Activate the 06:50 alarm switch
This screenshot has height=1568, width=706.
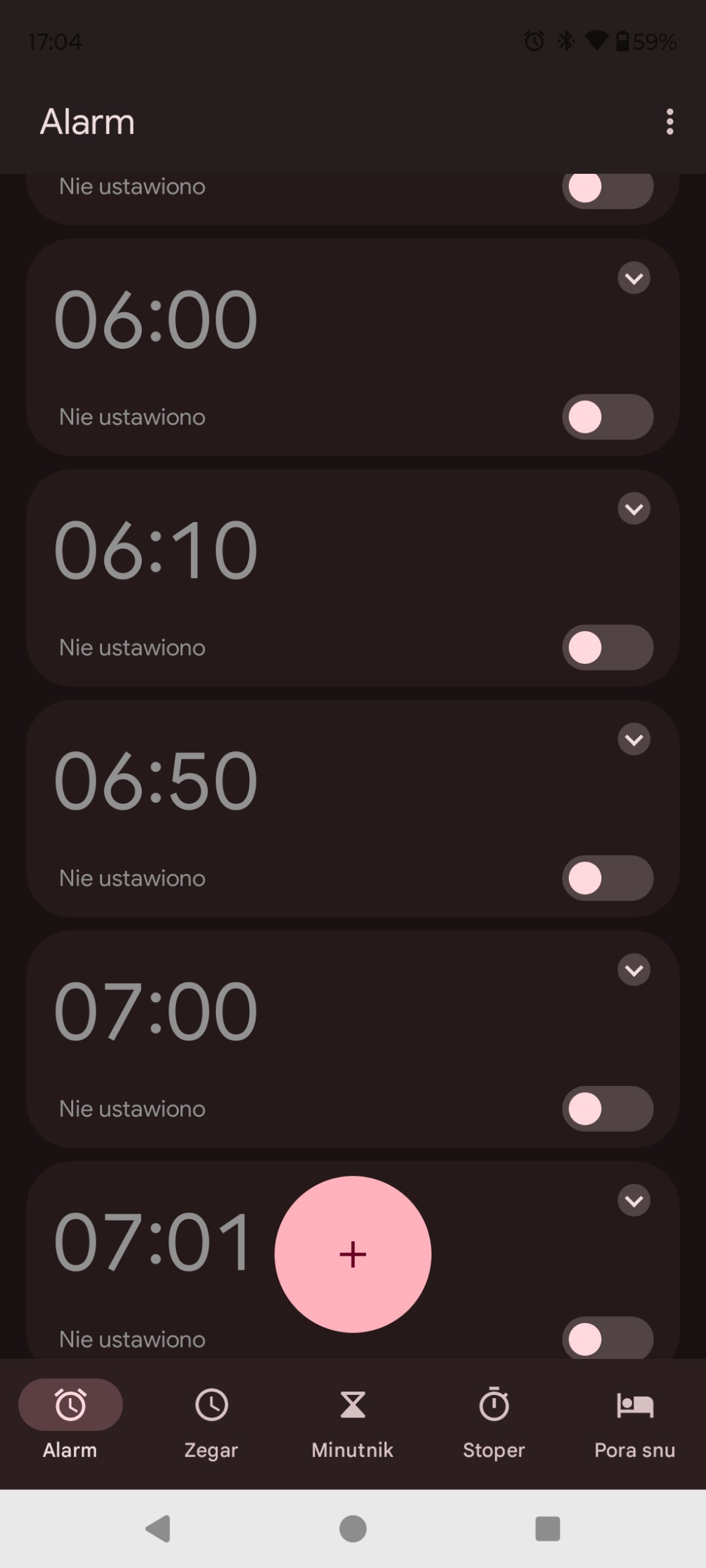(x=607, y=878)
